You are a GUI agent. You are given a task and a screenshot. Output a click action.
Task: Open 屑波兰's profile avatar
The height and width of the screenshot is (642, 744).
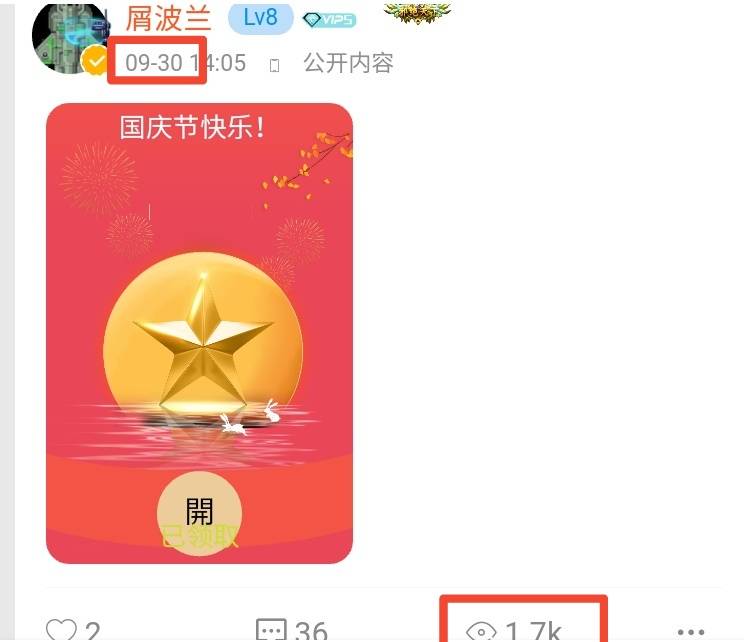click(x=68, y=36)
